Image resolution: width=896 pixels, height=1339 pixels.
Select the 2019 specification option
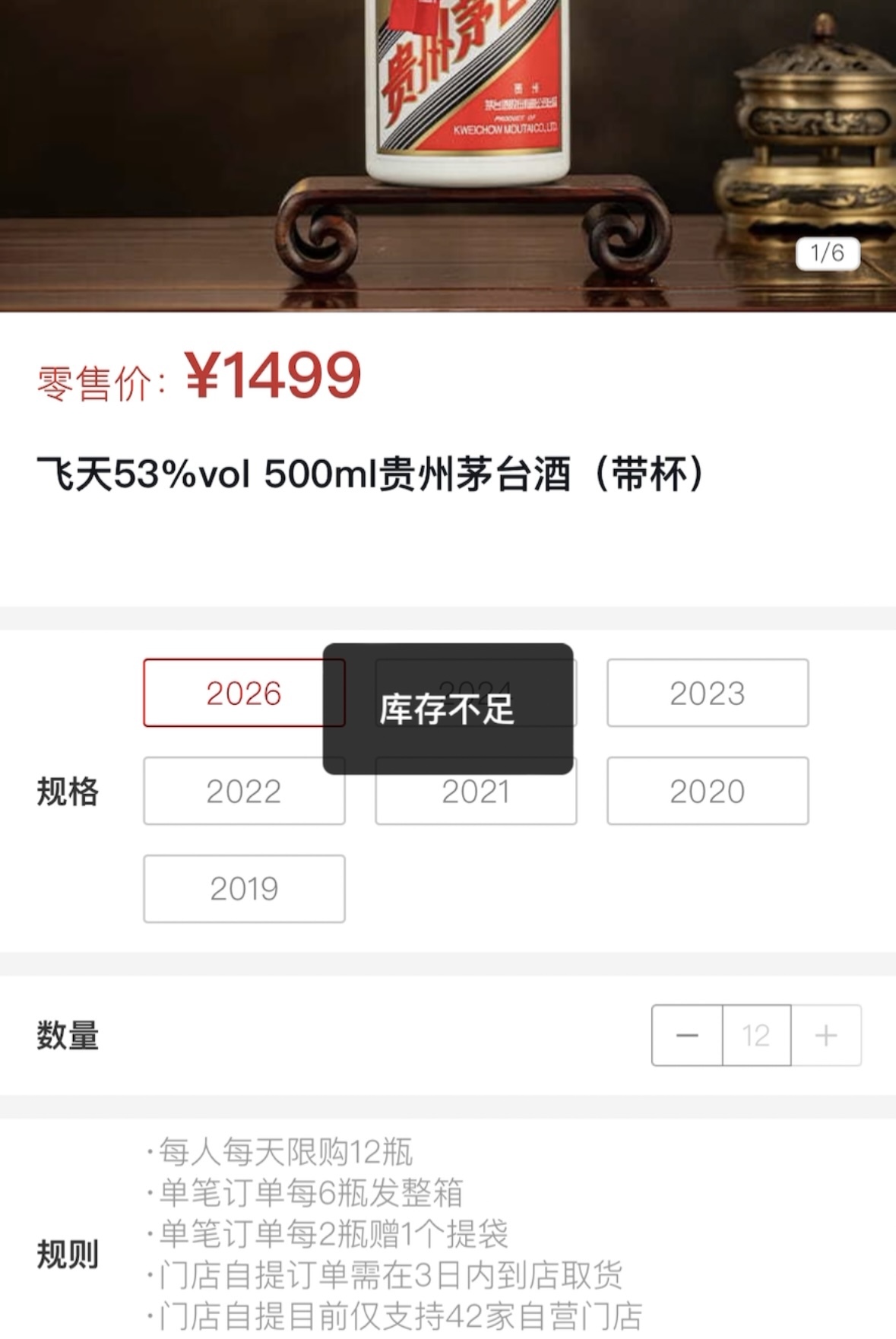click(x=243, y=889)
